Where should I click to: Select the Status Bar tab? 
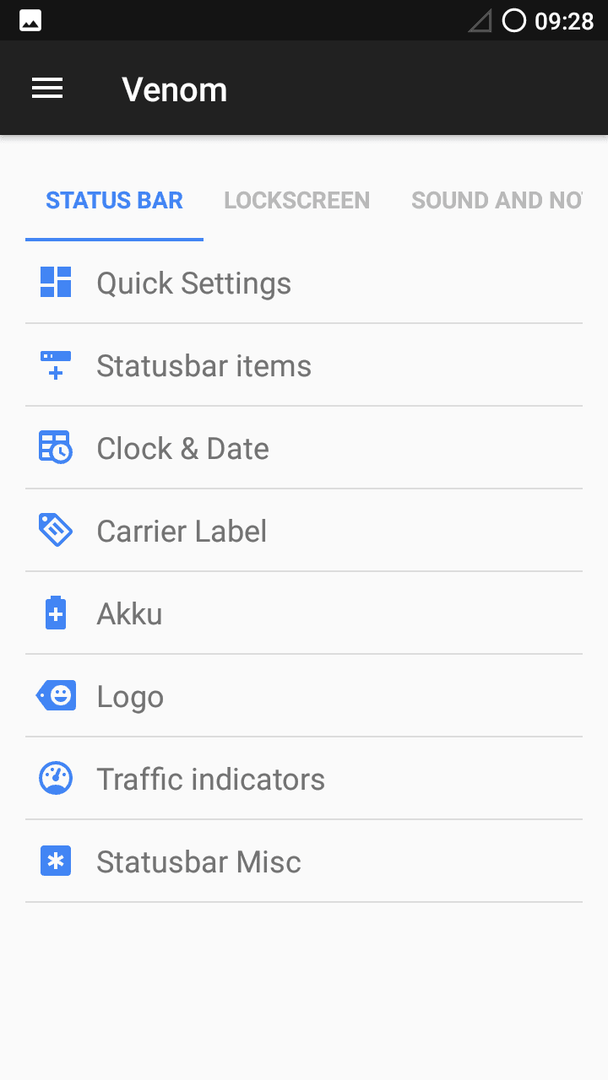[x=114, y=200]
